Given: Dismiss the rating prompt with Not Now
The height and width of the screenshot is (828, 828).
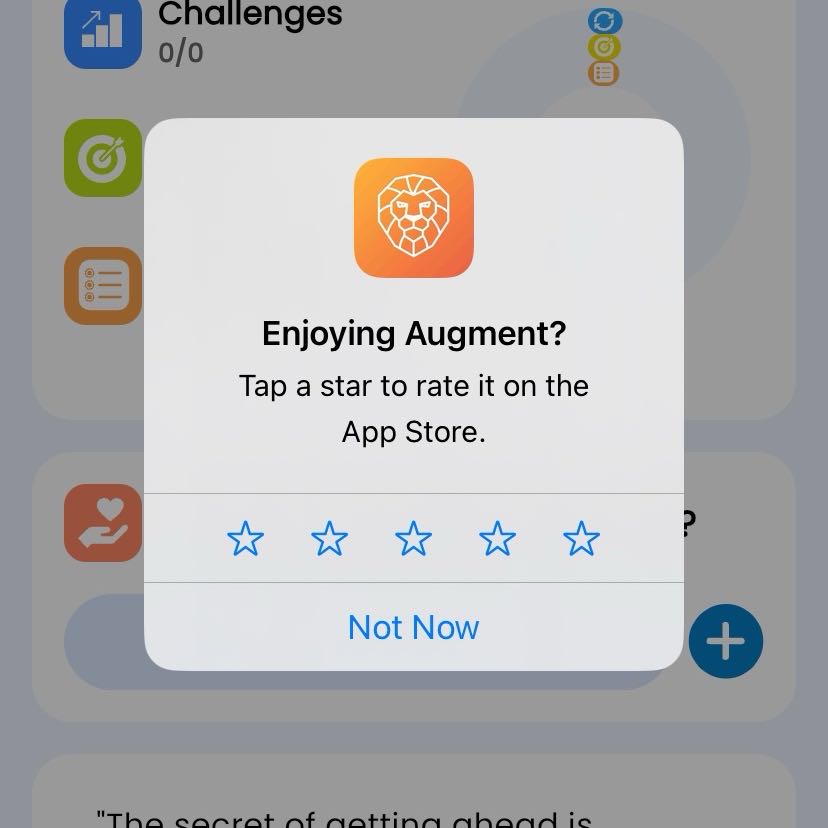Looking at the screenshot, I should (x=414, y=627).
